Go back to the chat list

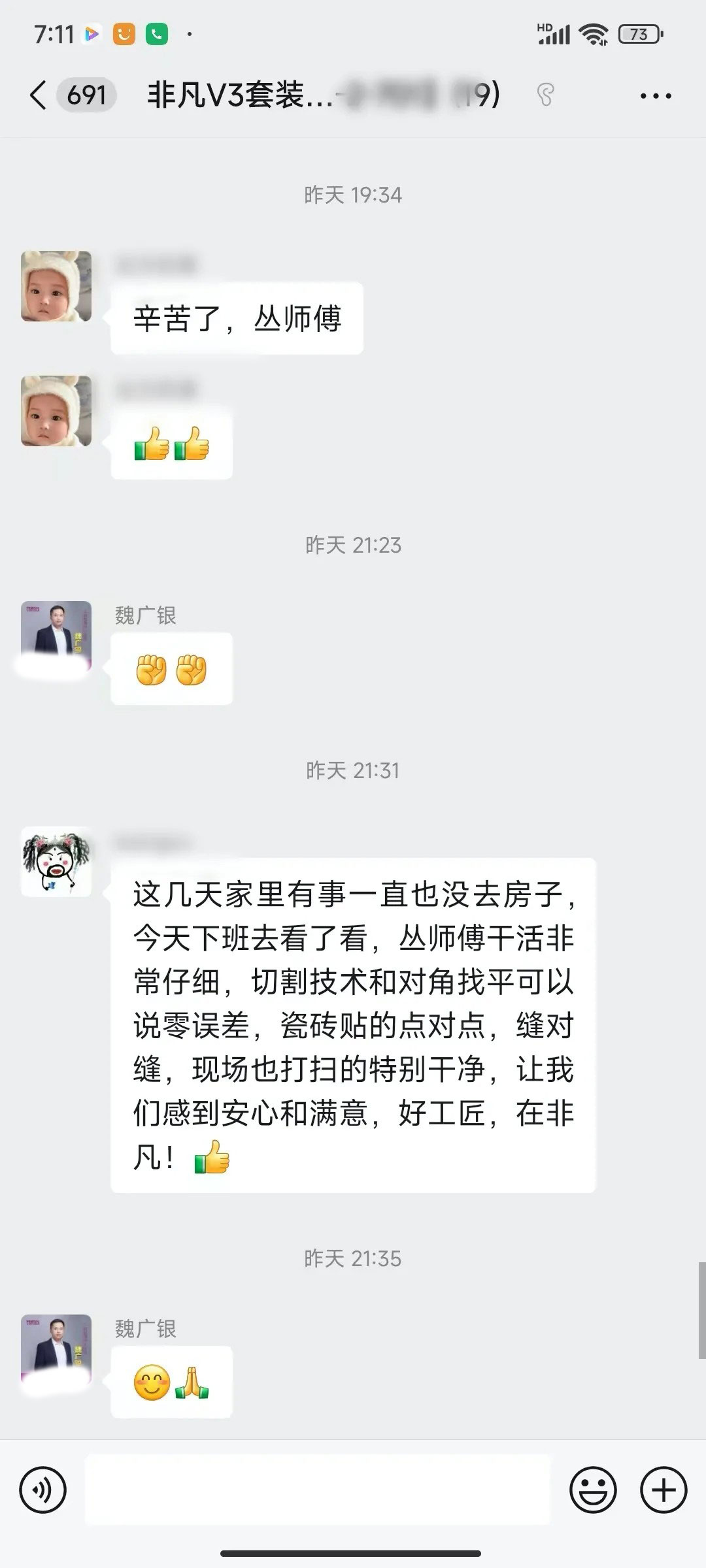[x=39, y=95]
